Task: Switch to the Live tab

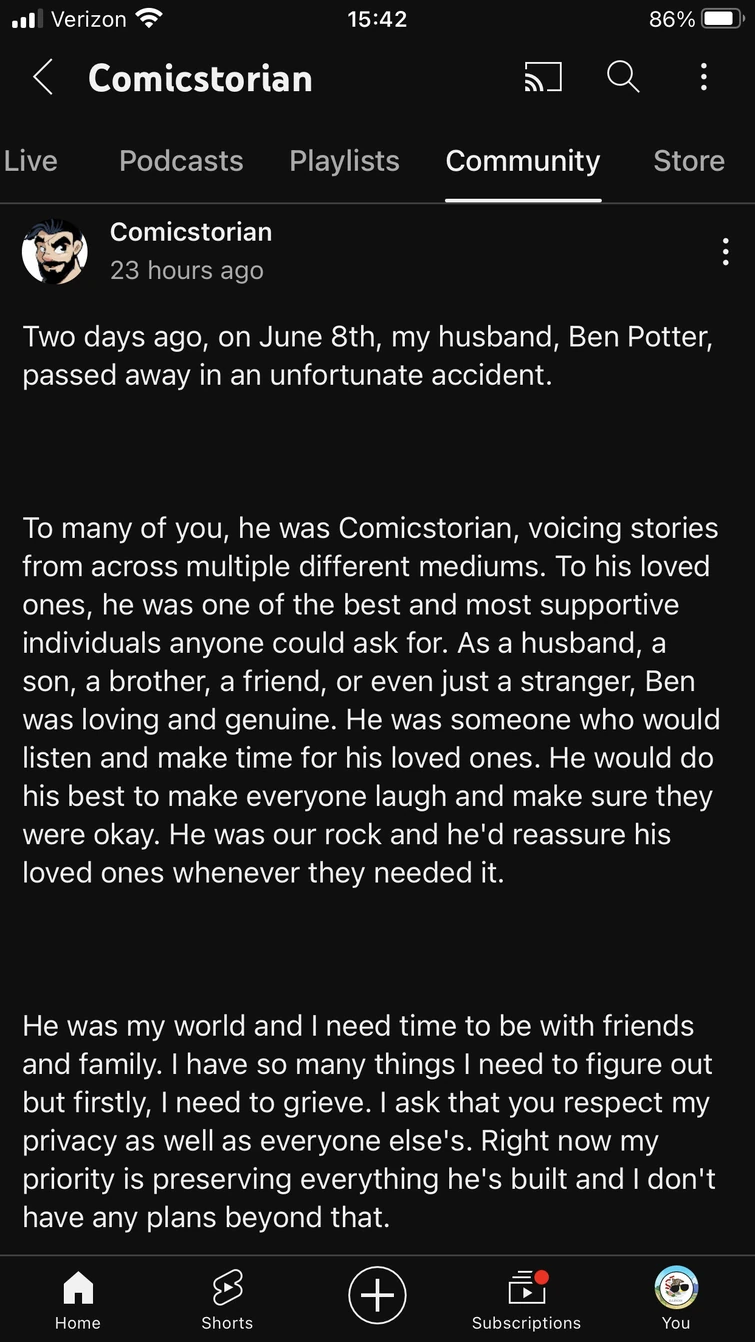Action: pos(30,160)
